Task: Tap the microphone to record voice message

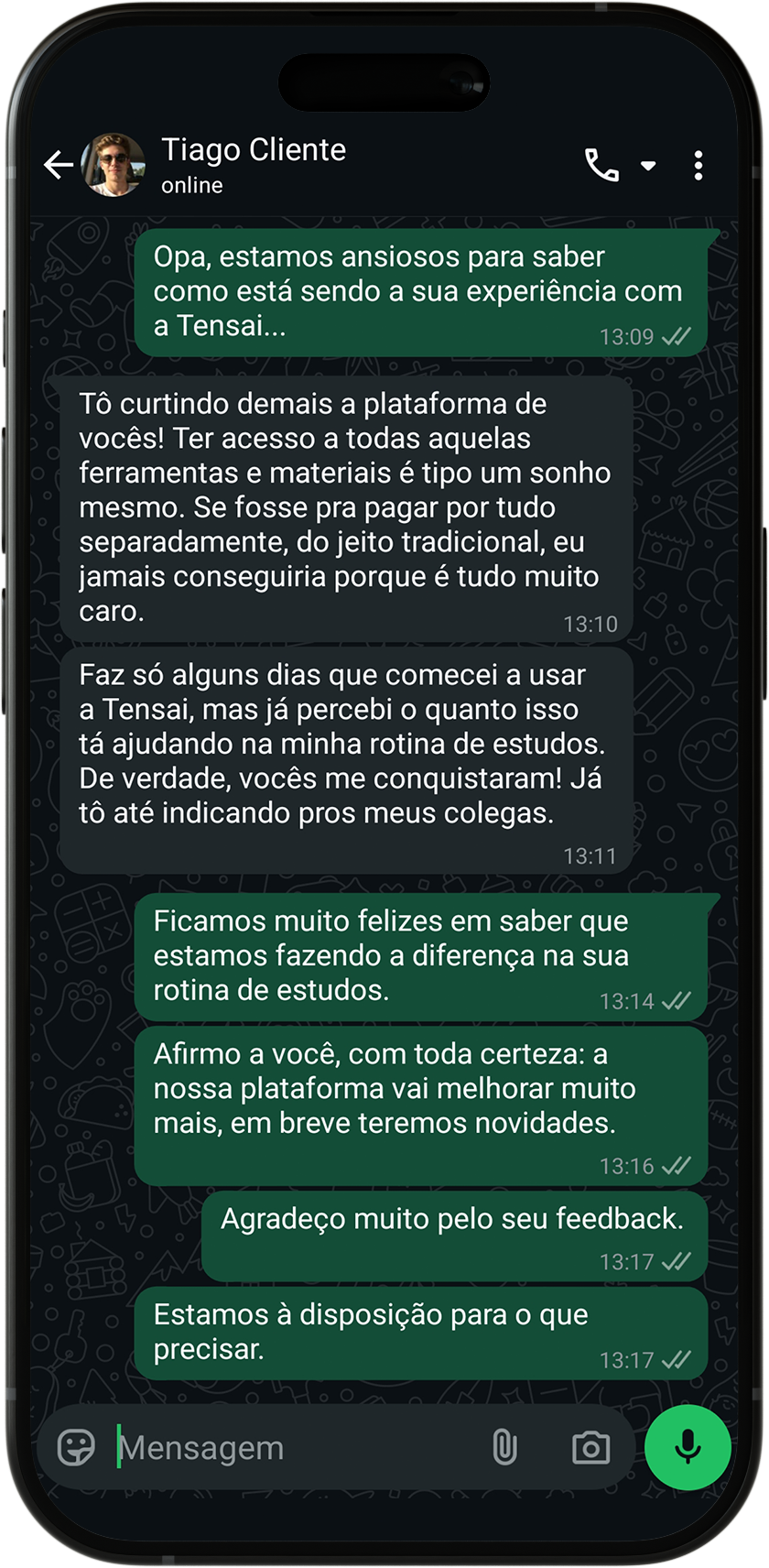Action: pos(688,1448)
